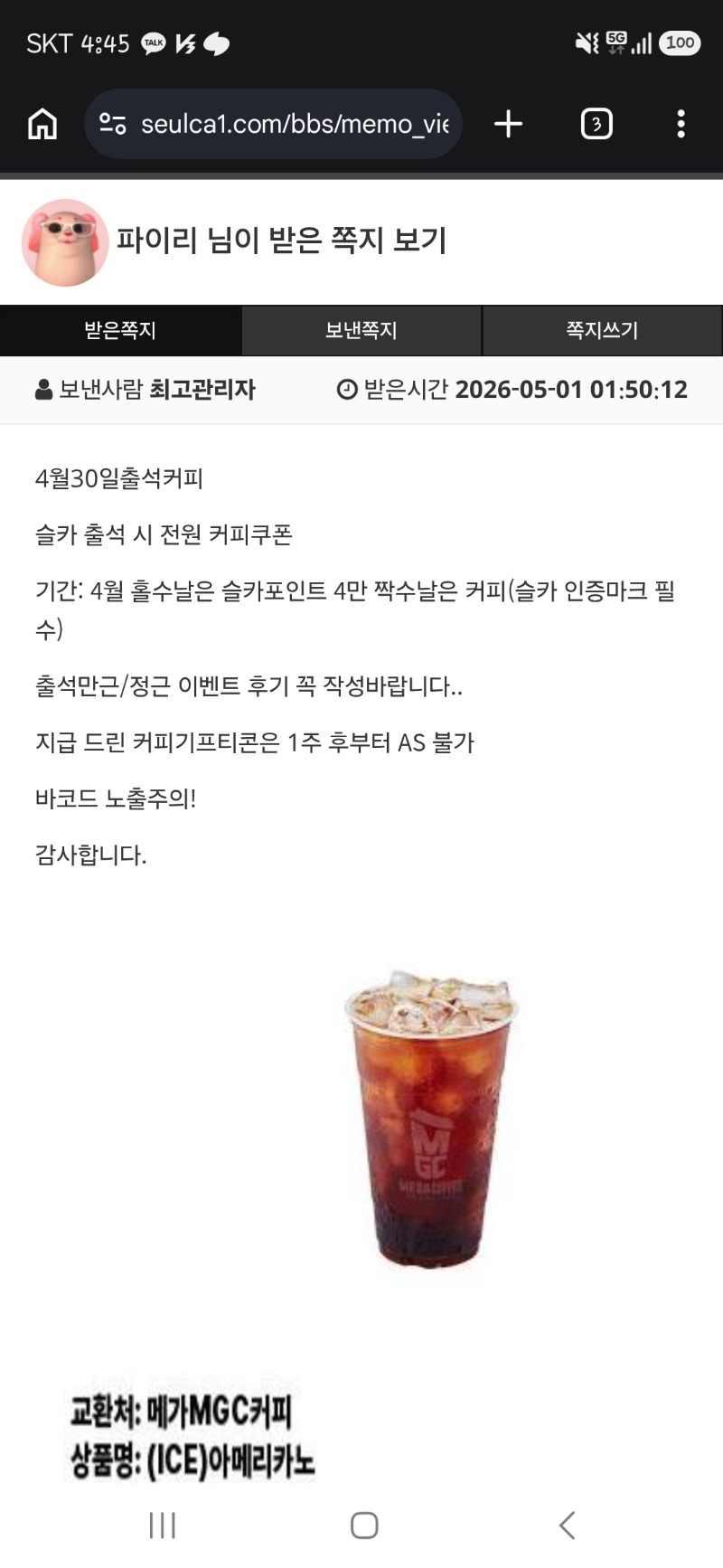Go back with the system back button
This screenshot has height=1568, width=723.
click(x=567, y=1525)
